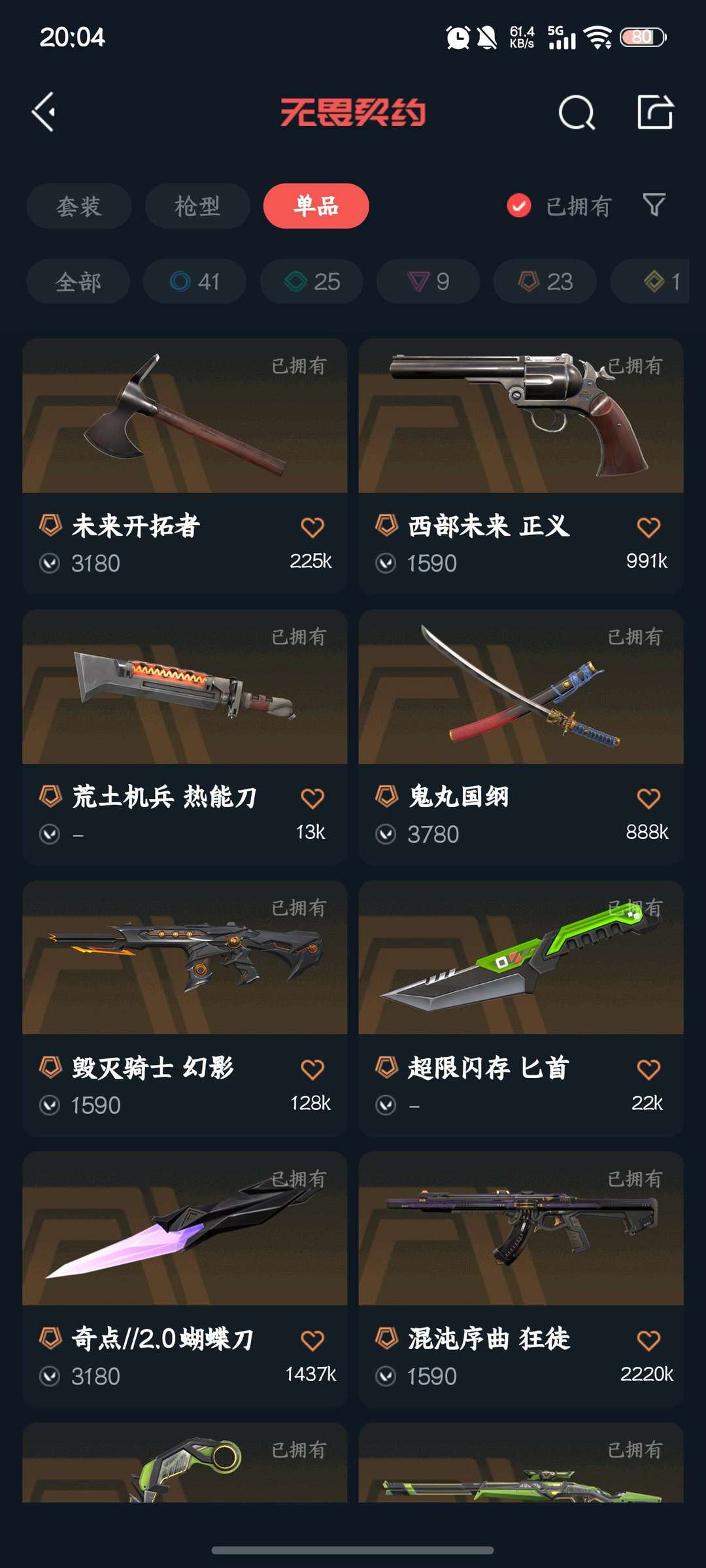This screenshot has height=1568, width=706.
Task: Select the 全部 rarity chip
Action: (78, 282)
